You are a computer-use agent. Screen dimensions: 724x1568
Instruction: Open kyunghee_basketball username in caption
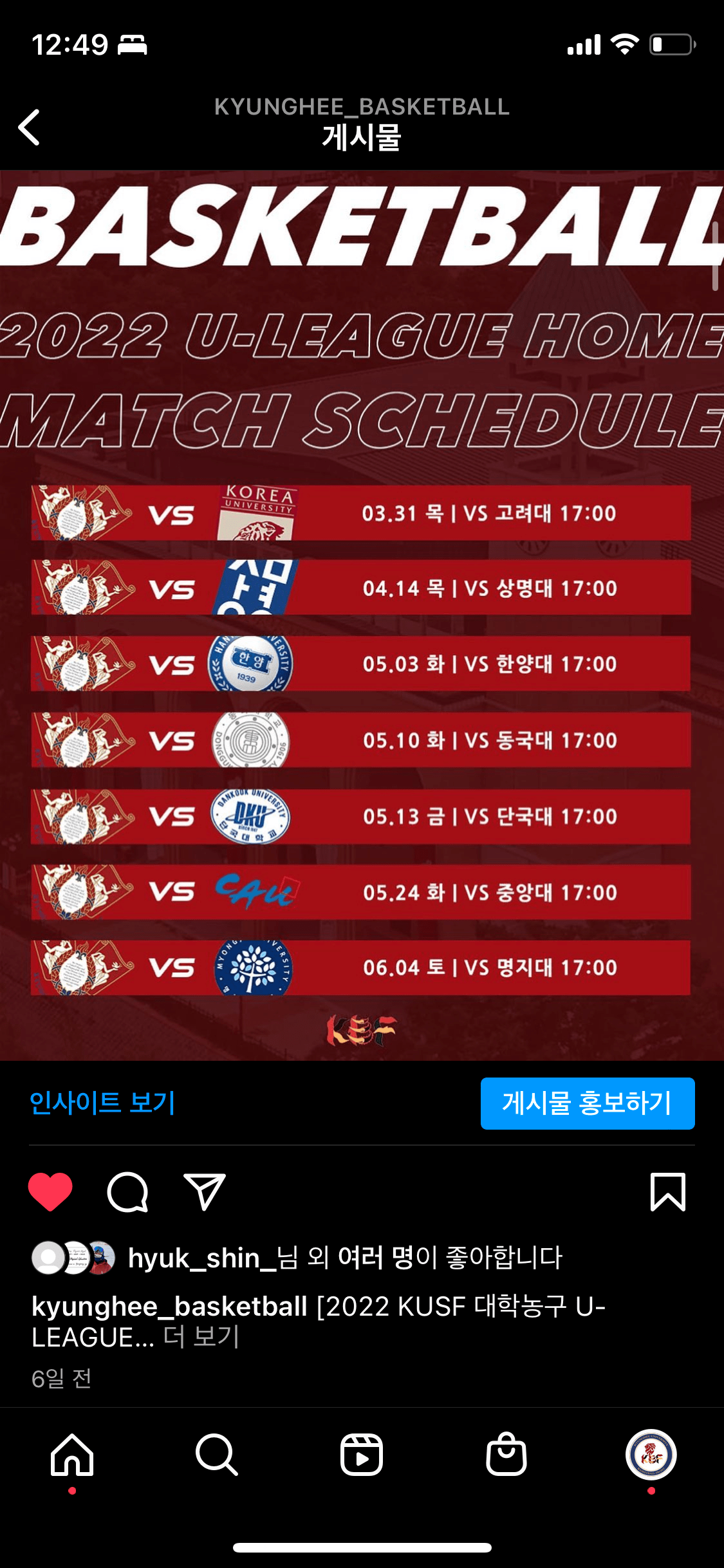(x=169, y=1306)
